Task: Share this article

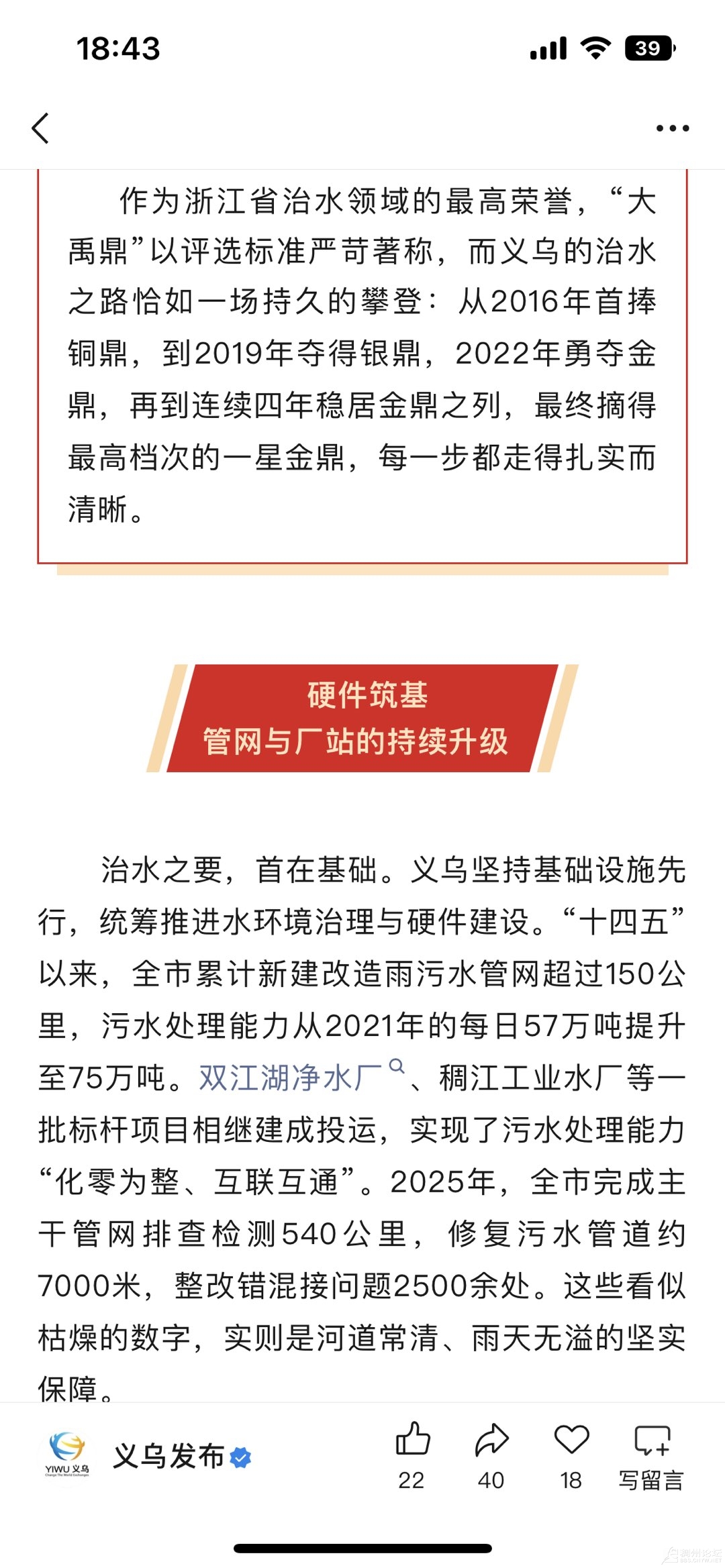Action: [491, 1456]
